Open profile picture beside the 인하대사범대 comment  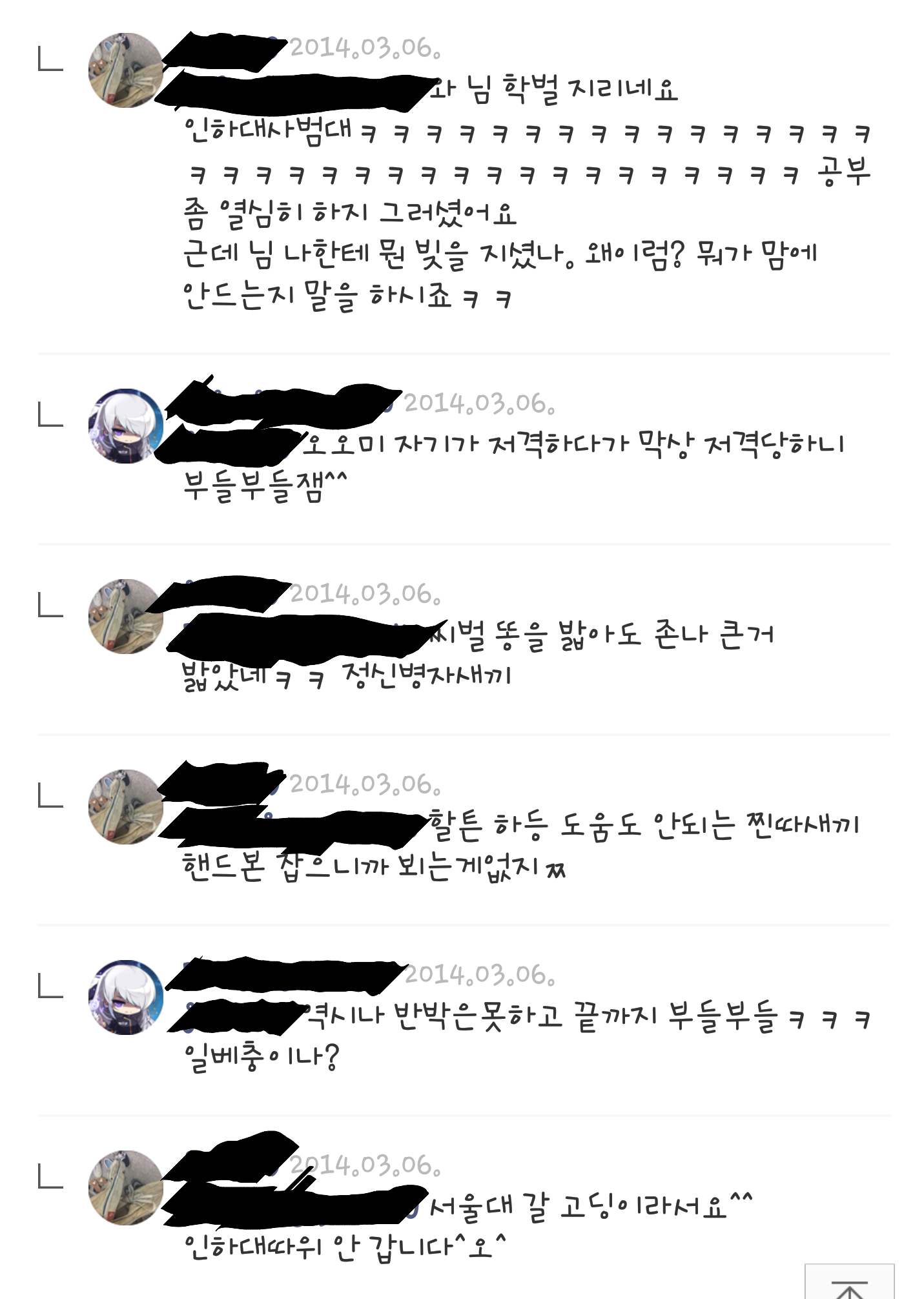tap(125, 70)
